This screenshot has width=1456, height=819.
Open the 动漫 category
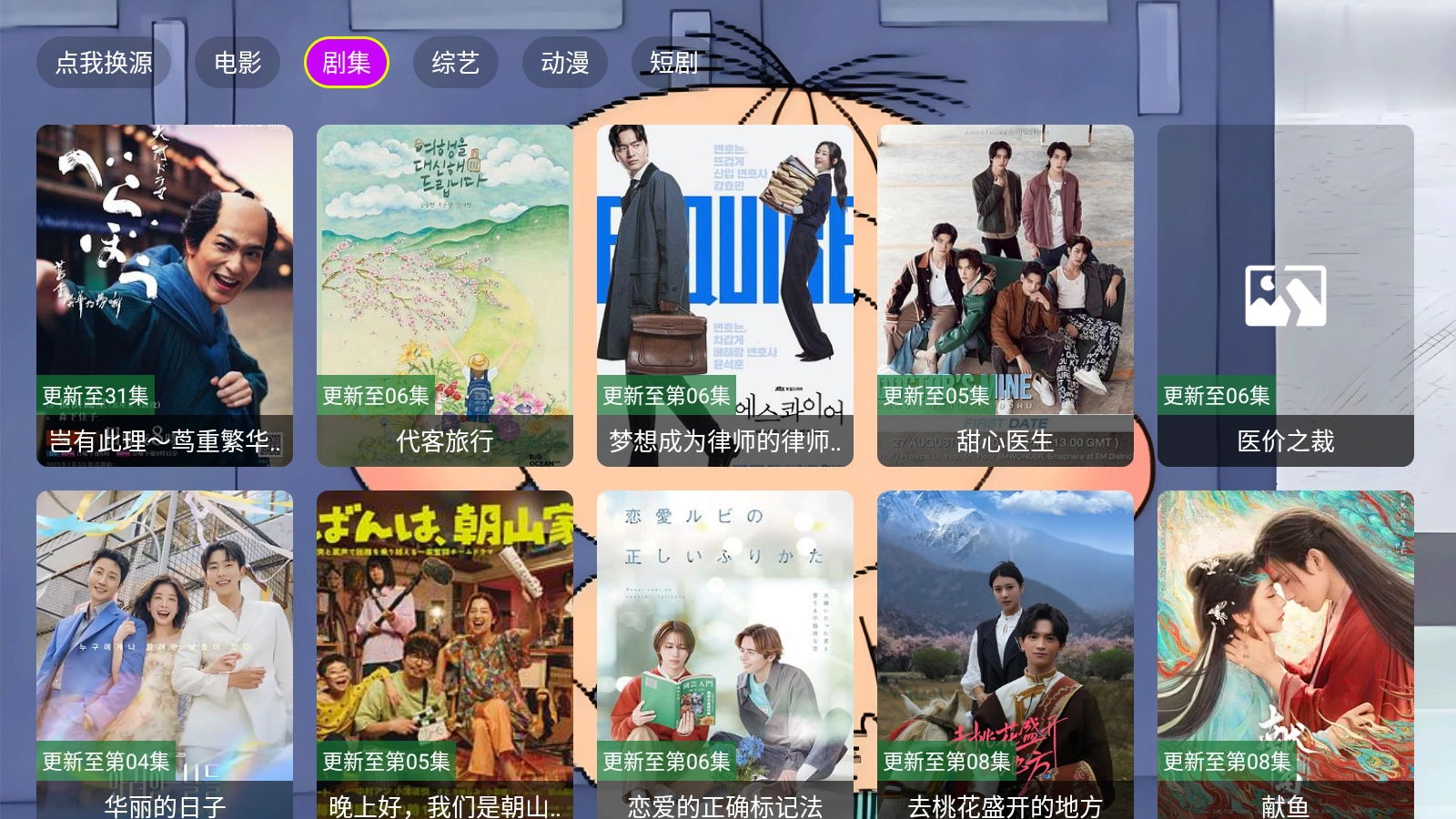(565, 63)
